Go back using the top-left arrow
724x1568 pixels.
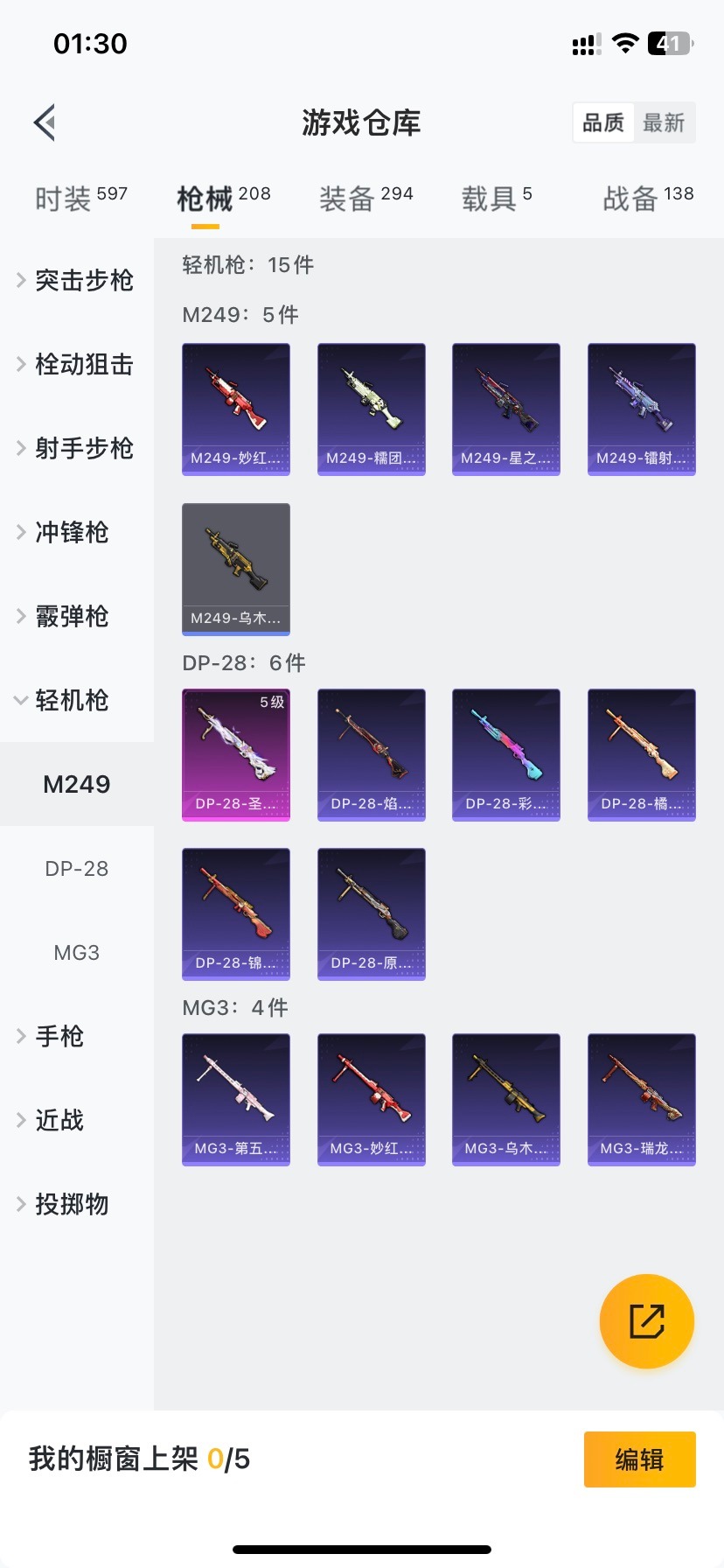(x=45, y=122)
